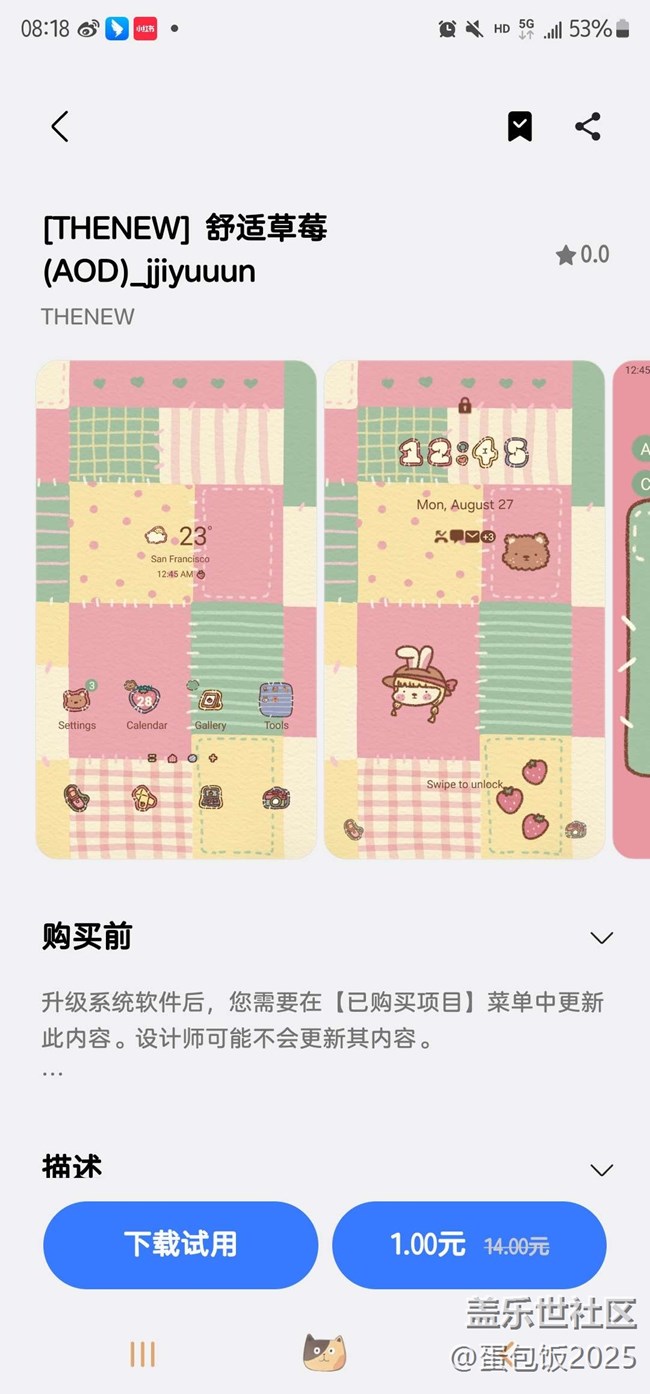The image size is (650, 1394).
Task: Expand the 描述 section
Action: [x=601, y=1169]
